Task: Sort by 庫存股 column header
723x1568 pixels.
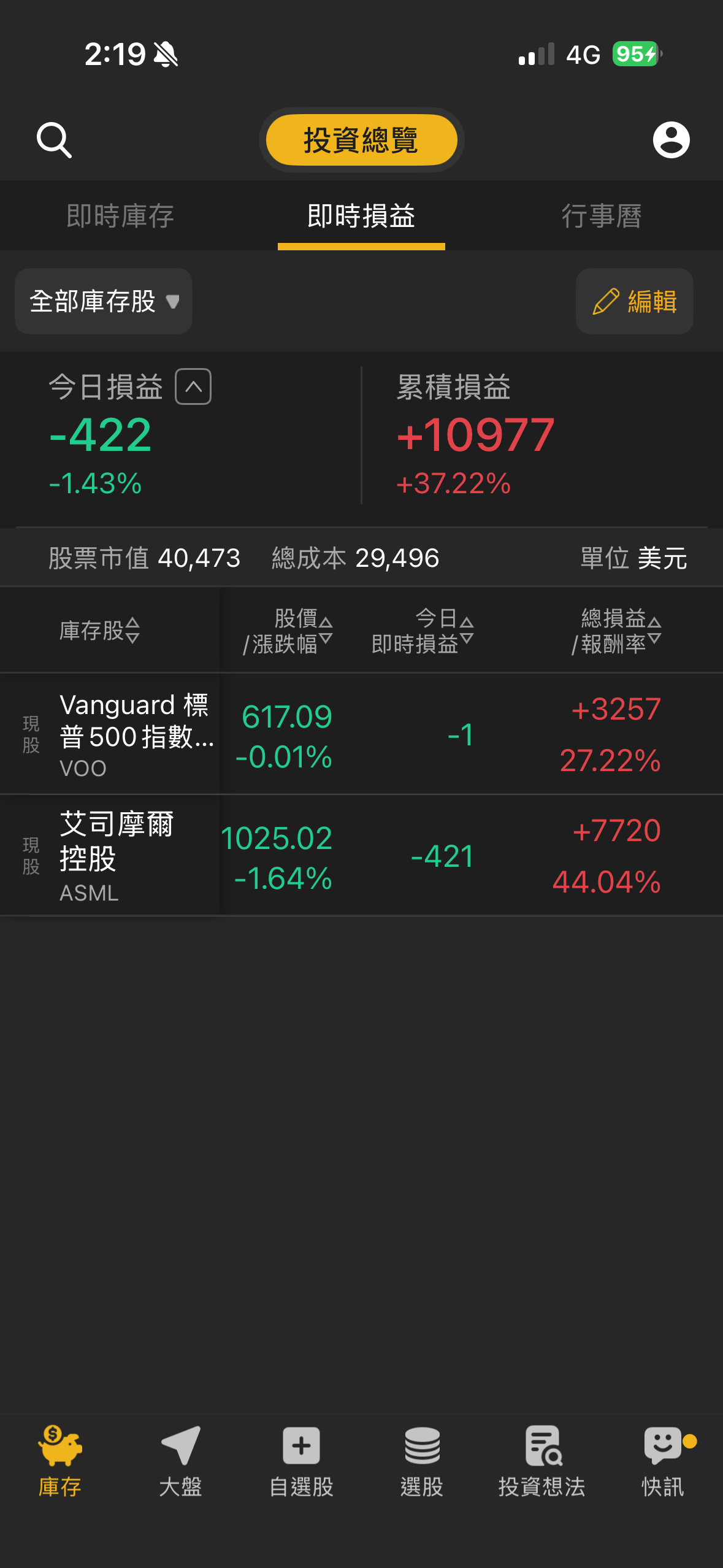Action: [x=100, y=631]
